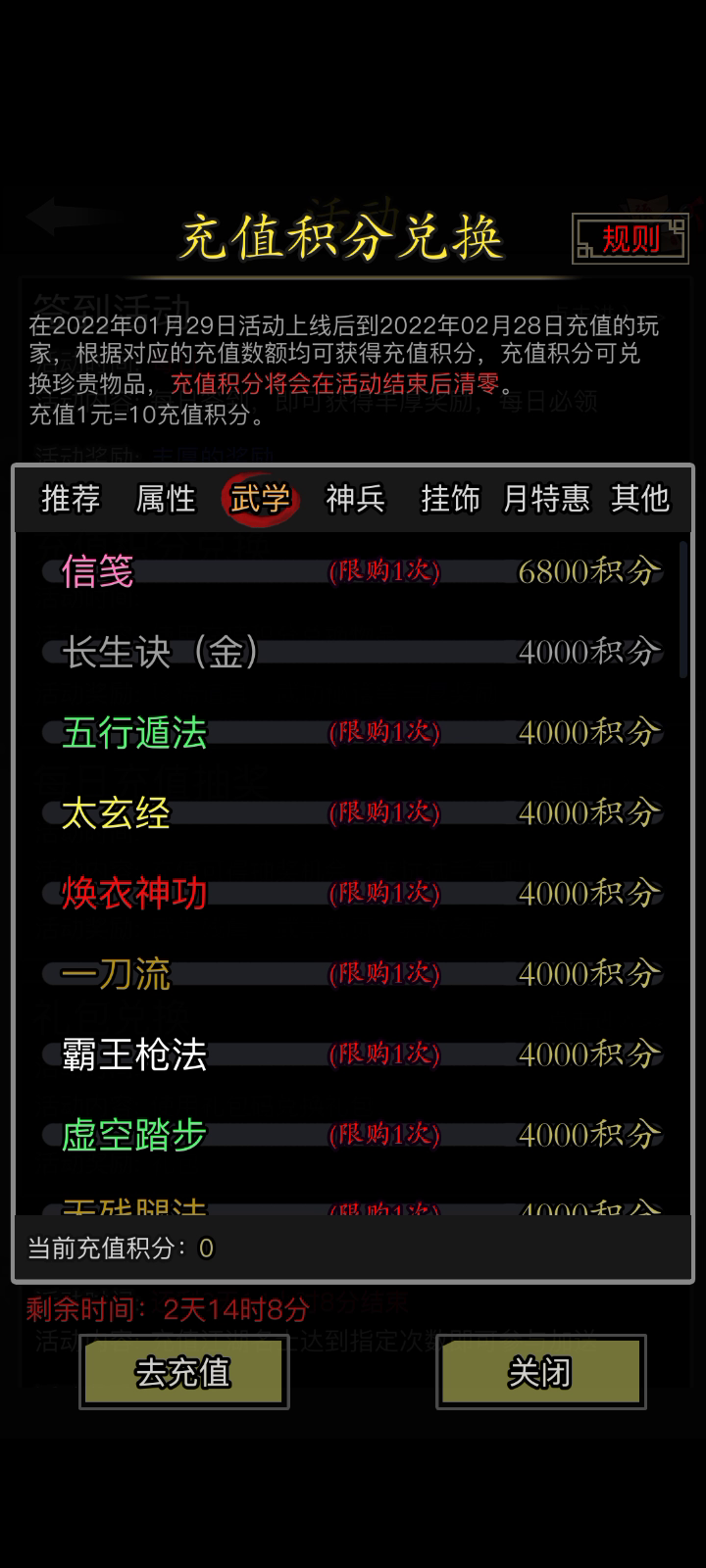Viewport: 706px width, 1568px height.
Task: Select the 武学 tab
Action: tap(260, 499)
